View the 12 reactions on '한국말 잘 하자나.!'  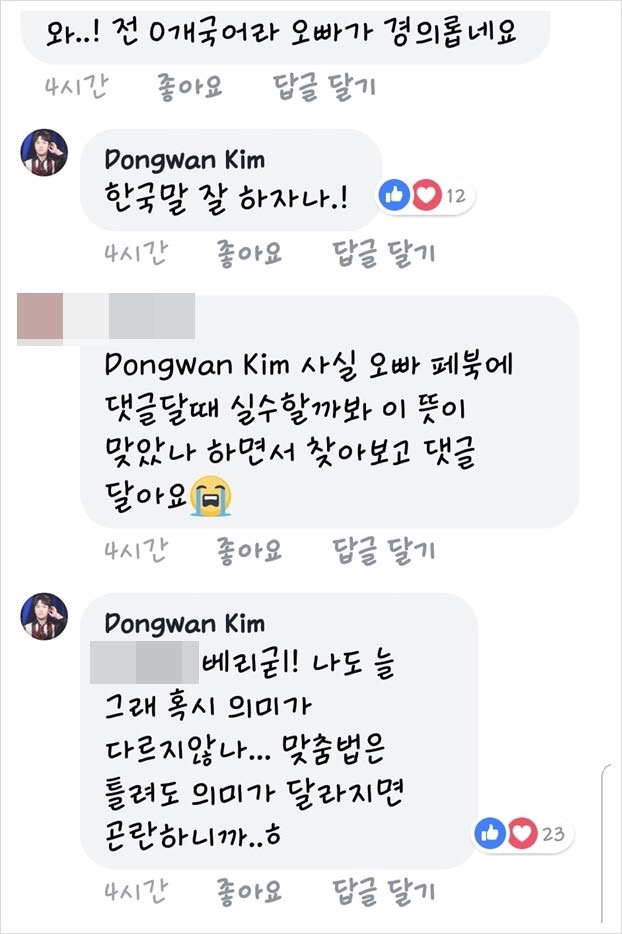pyautogui.click(x=426, y=196)
